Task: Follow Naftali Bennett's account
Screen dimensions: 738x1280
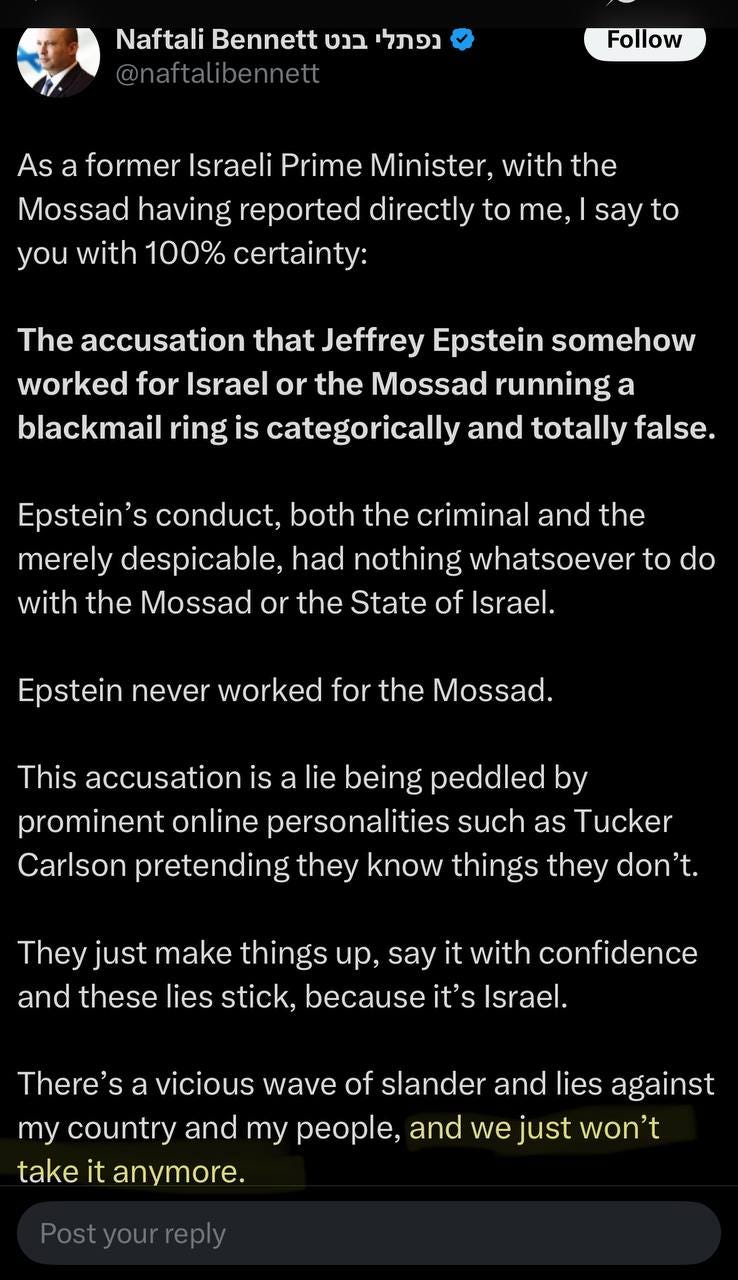Action: (x=644, y=40)
